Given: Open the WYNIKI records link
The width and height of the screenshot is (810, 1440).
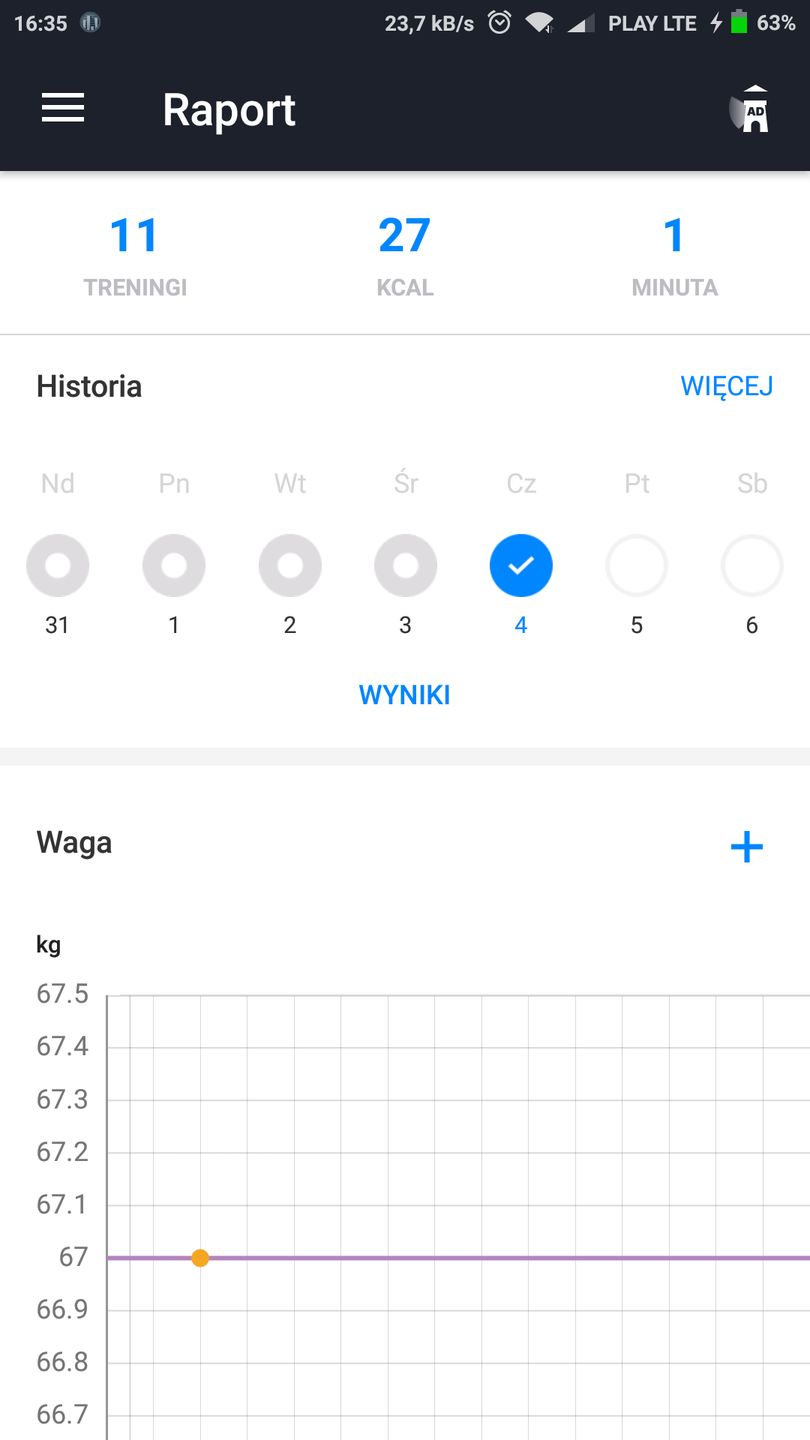Looking at the screenshot, I should coord(404,695).
